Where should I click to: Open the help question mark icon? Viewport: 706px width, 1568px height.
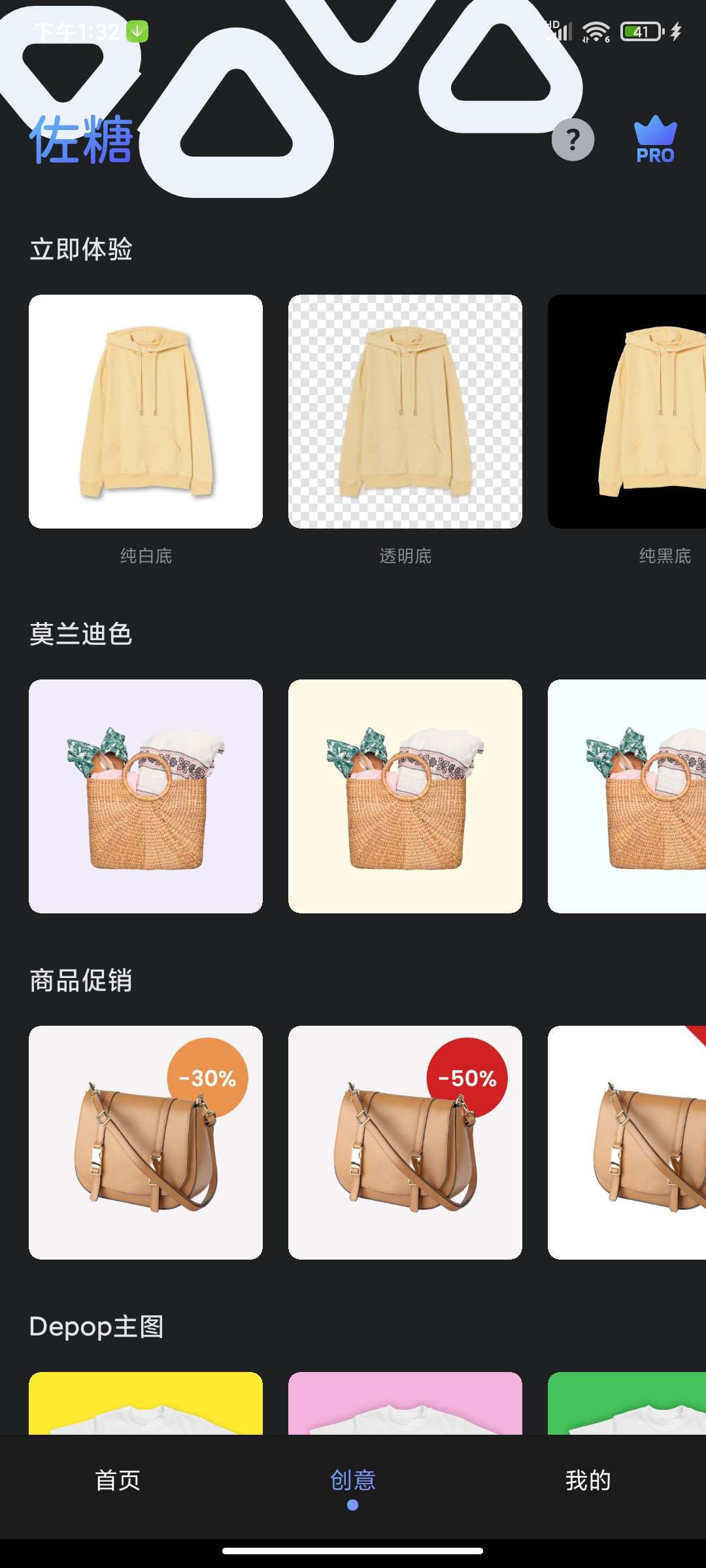573,140
